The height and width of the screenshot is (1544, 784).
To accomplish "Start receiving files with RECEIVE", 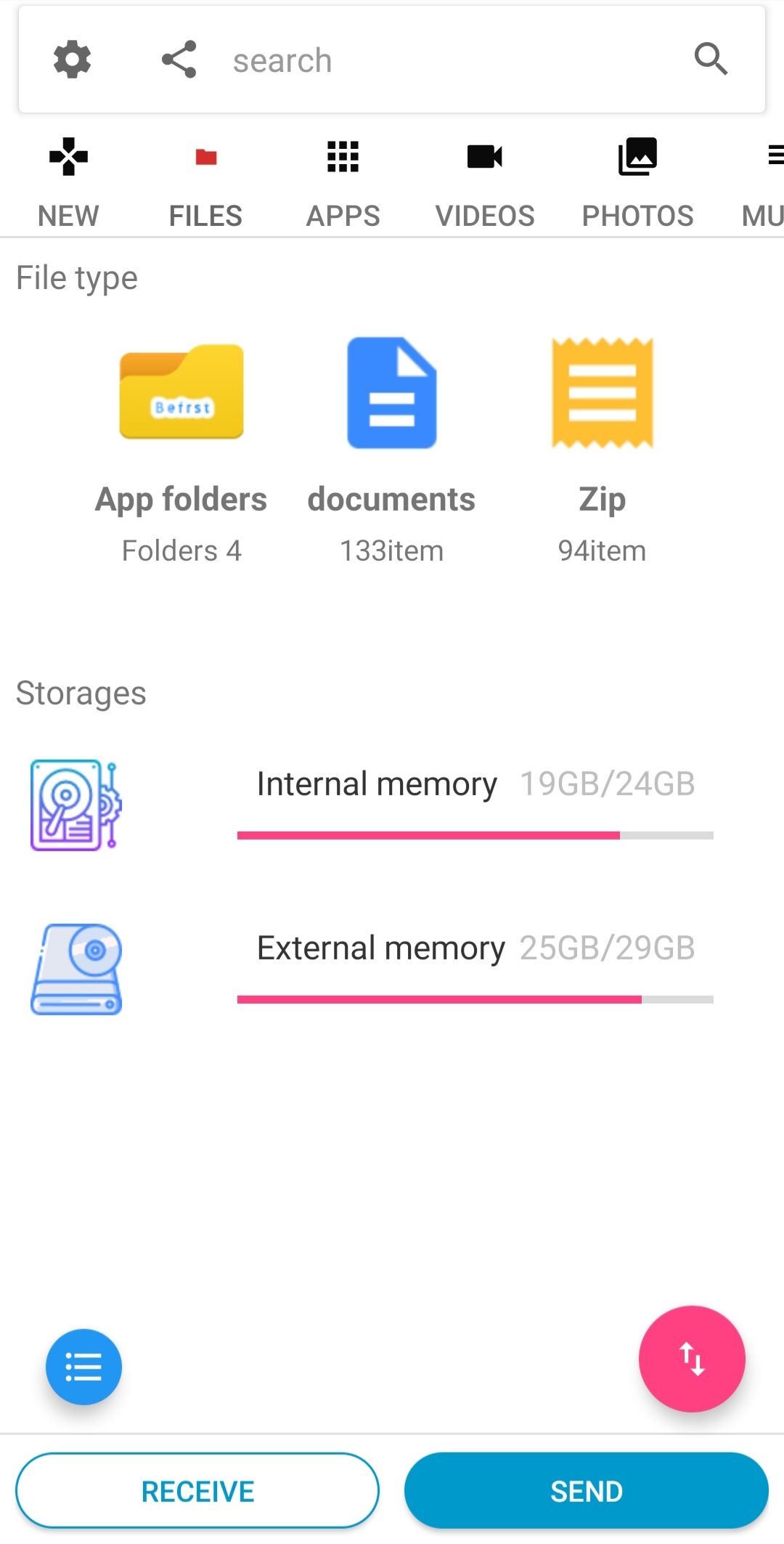I will click(197, 1491).
